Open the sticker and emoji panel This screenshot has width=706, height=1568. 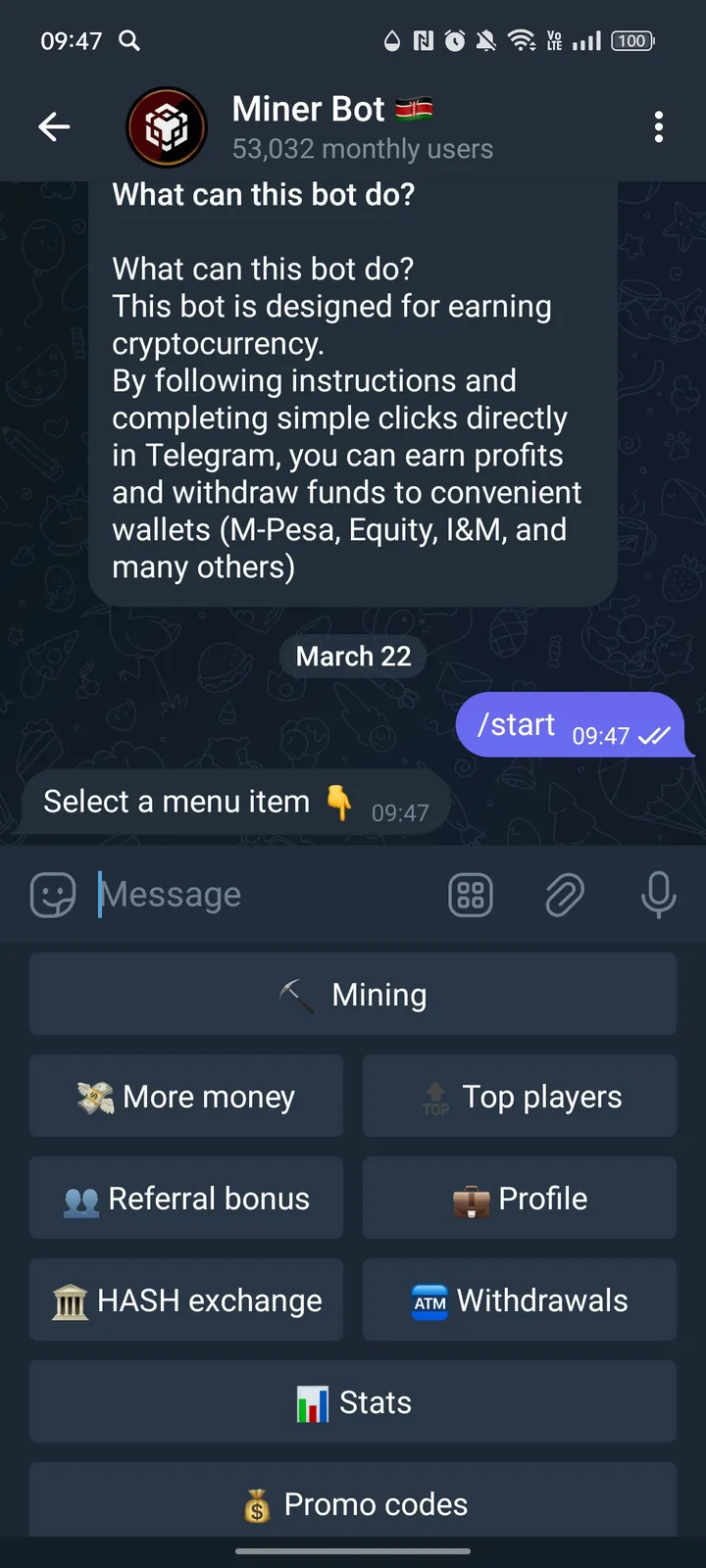coord(53,894)
